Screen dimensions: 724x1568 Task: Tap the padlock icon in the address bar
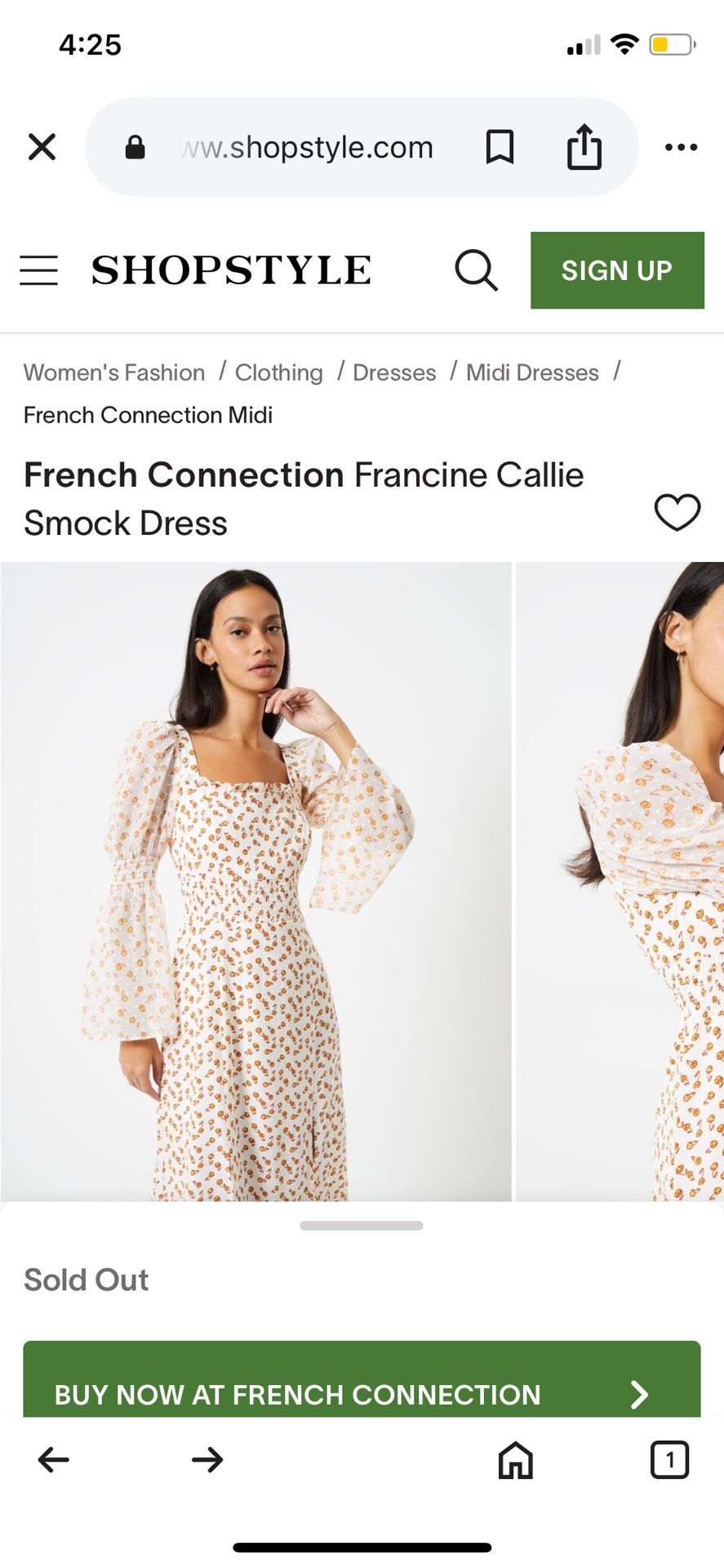[135, 147]
